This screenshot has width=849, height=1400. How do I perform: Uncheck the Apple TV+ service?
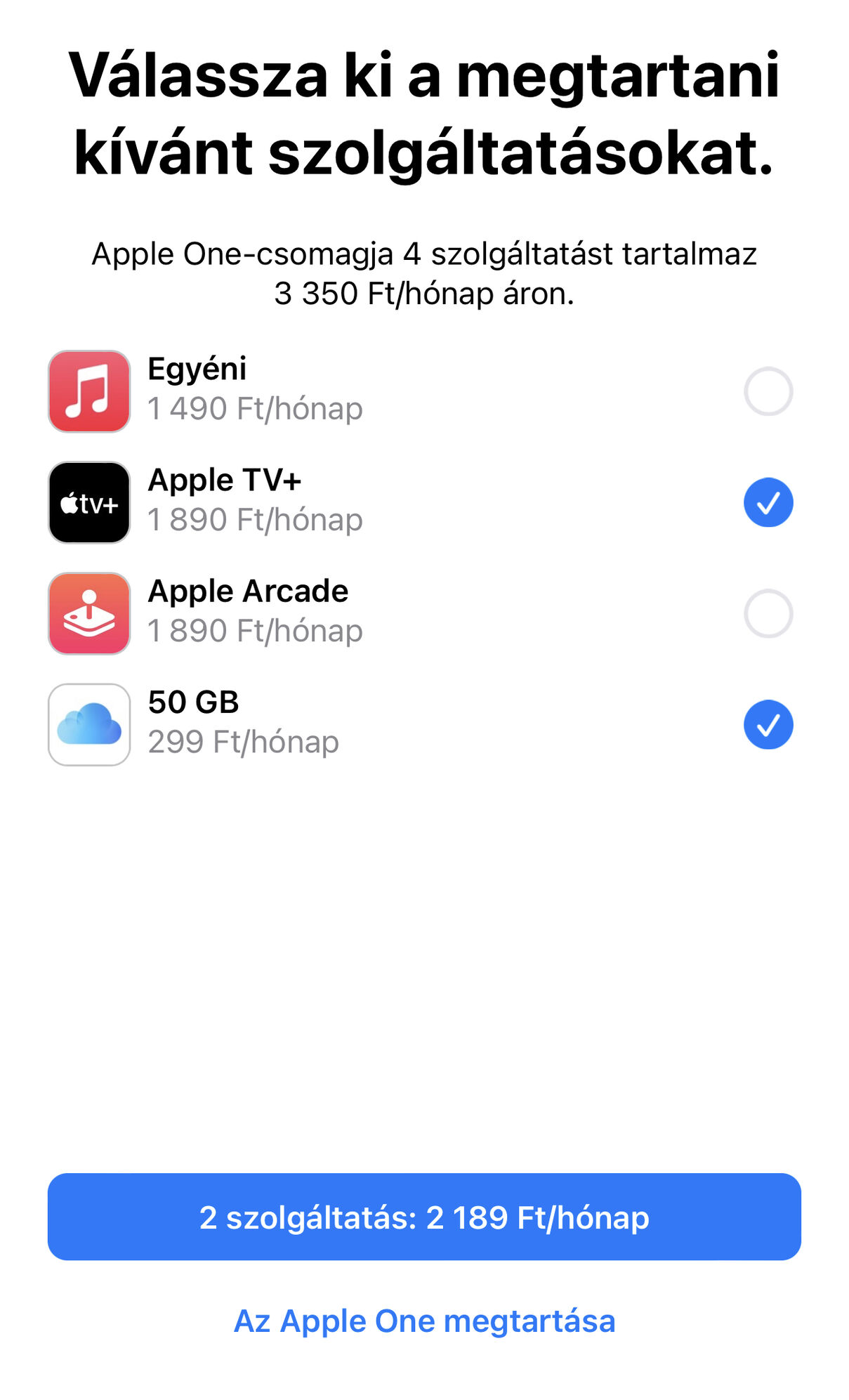pyautogui.click(x=768, y=502)
